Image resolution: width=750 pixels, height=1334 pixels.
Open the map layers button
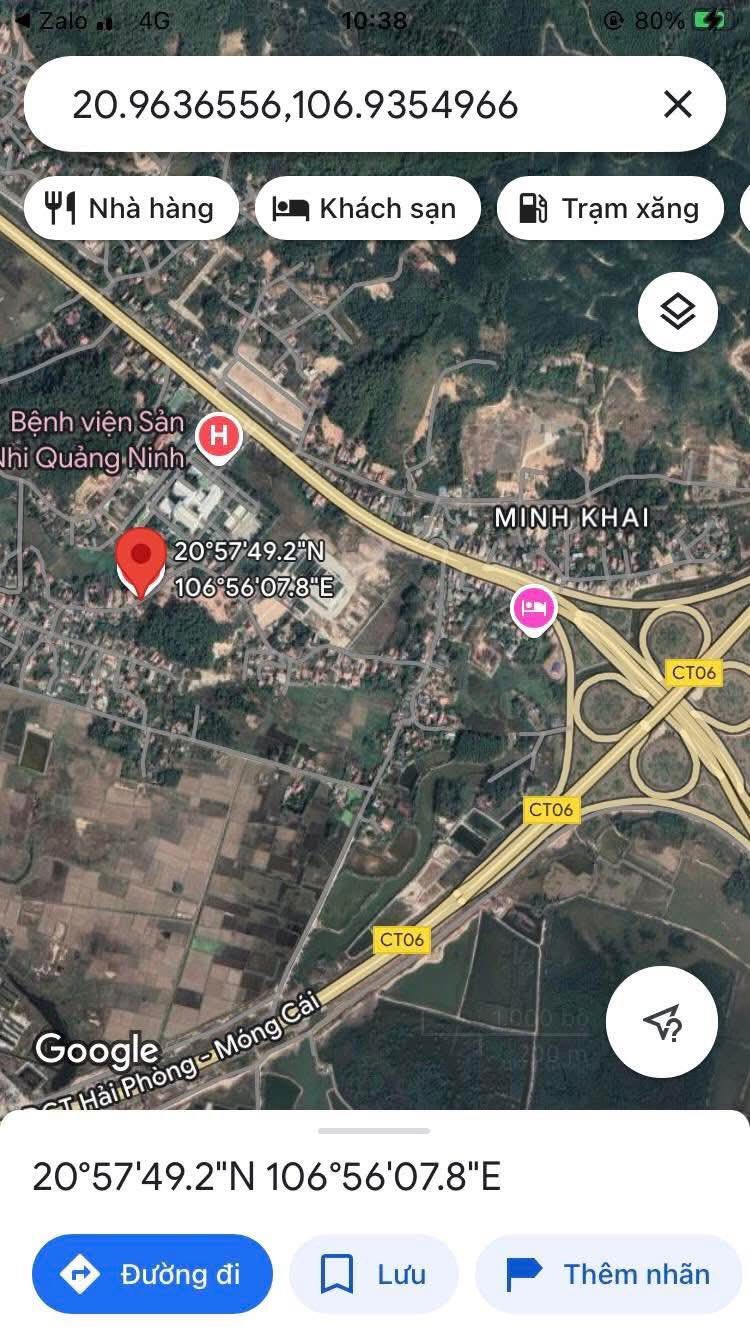(677, 313)
